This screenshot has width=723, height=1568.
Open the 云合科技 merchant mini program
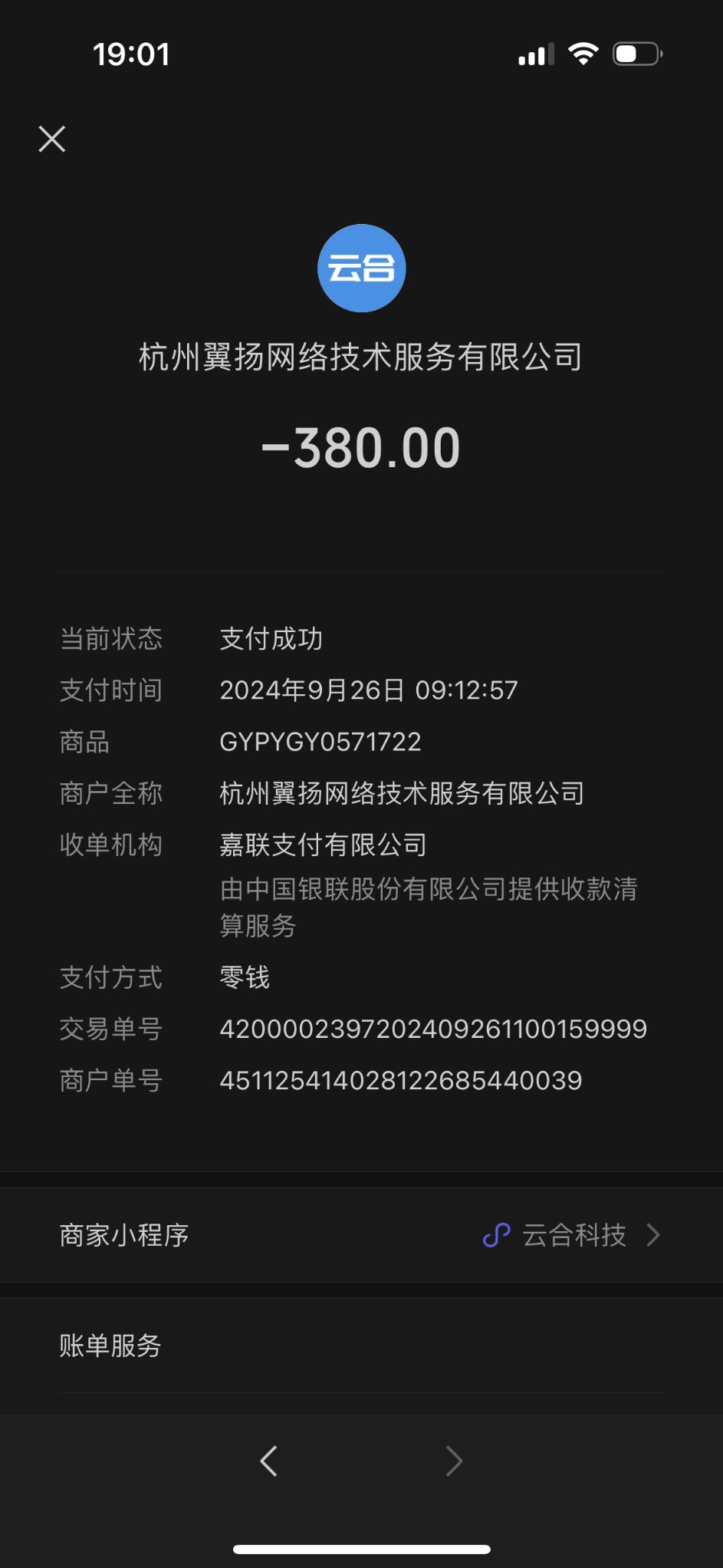[x=572, y=1235]
